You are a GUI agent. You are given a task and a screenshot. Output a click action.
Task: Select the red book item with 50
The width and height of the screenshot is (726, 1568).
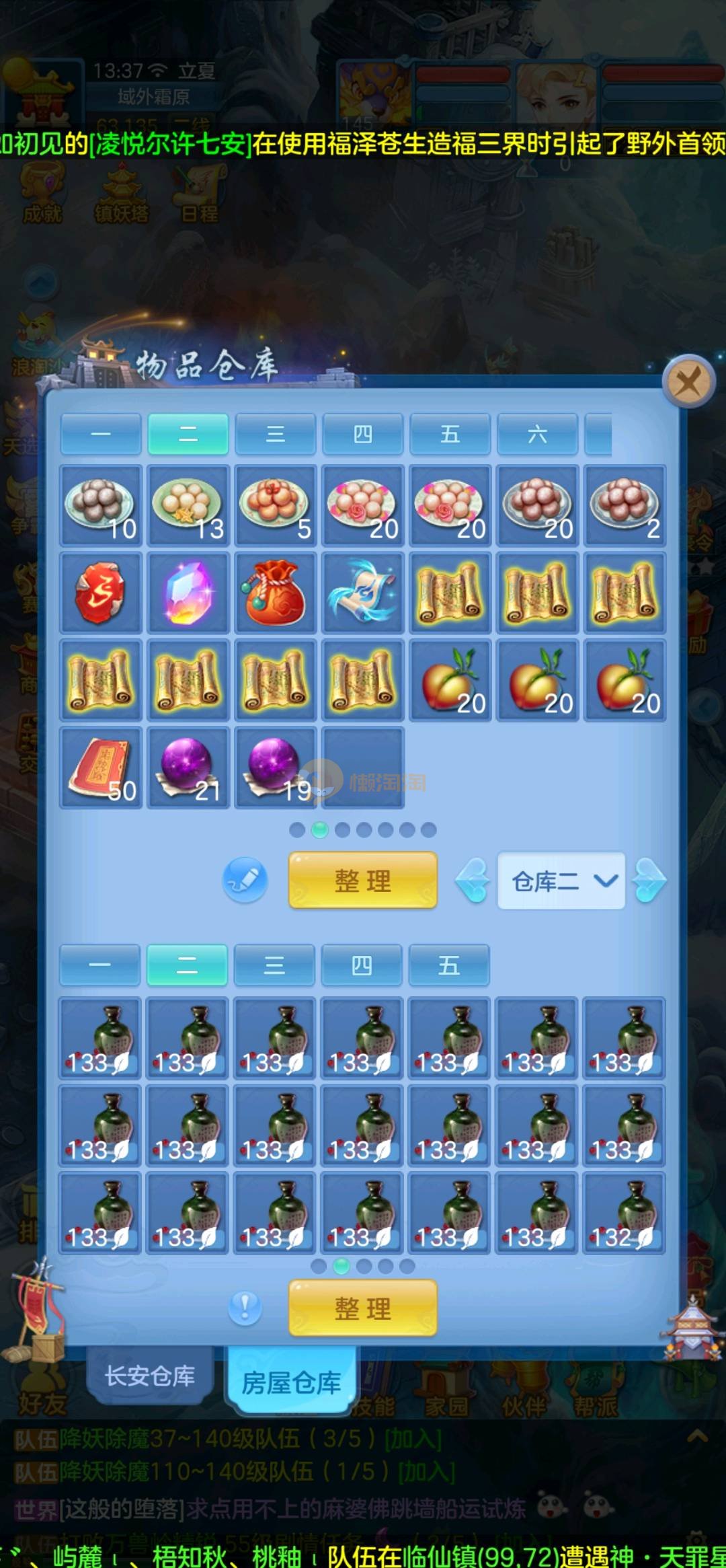point(100,767)
